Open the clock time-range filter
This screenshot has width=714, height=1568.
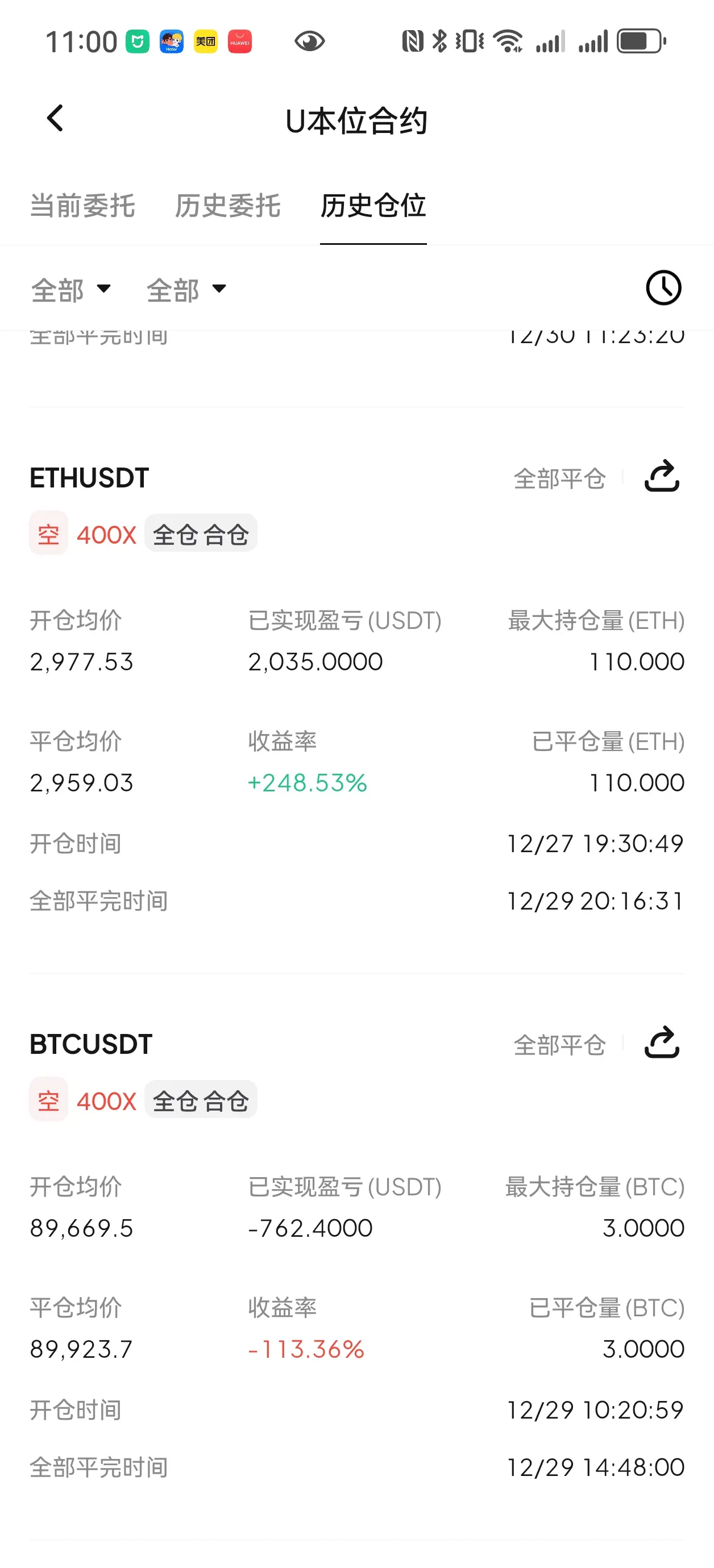pos(663,288)
